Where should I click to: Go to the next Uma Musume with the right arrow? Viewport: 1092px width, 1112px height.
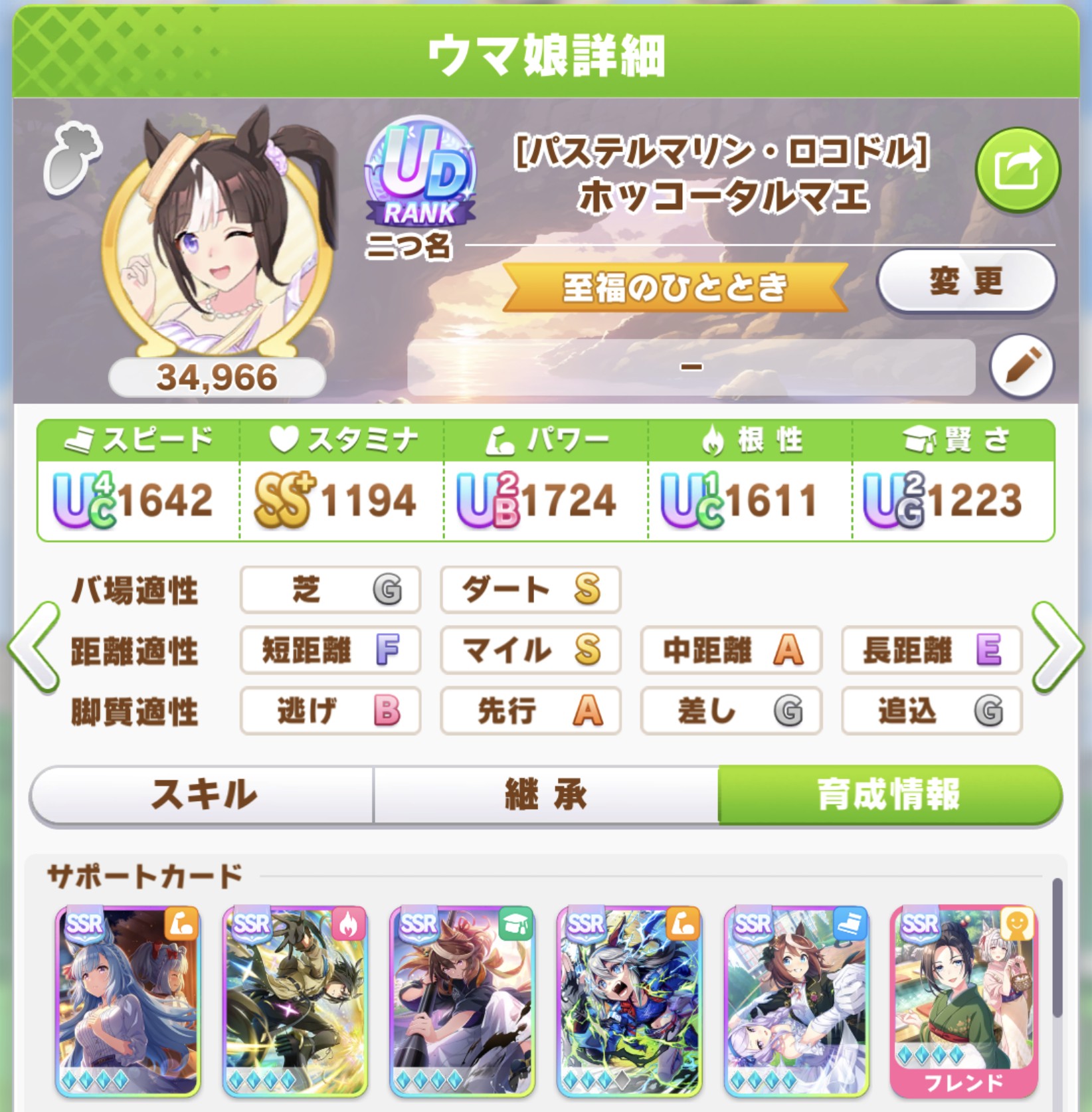1057,648
